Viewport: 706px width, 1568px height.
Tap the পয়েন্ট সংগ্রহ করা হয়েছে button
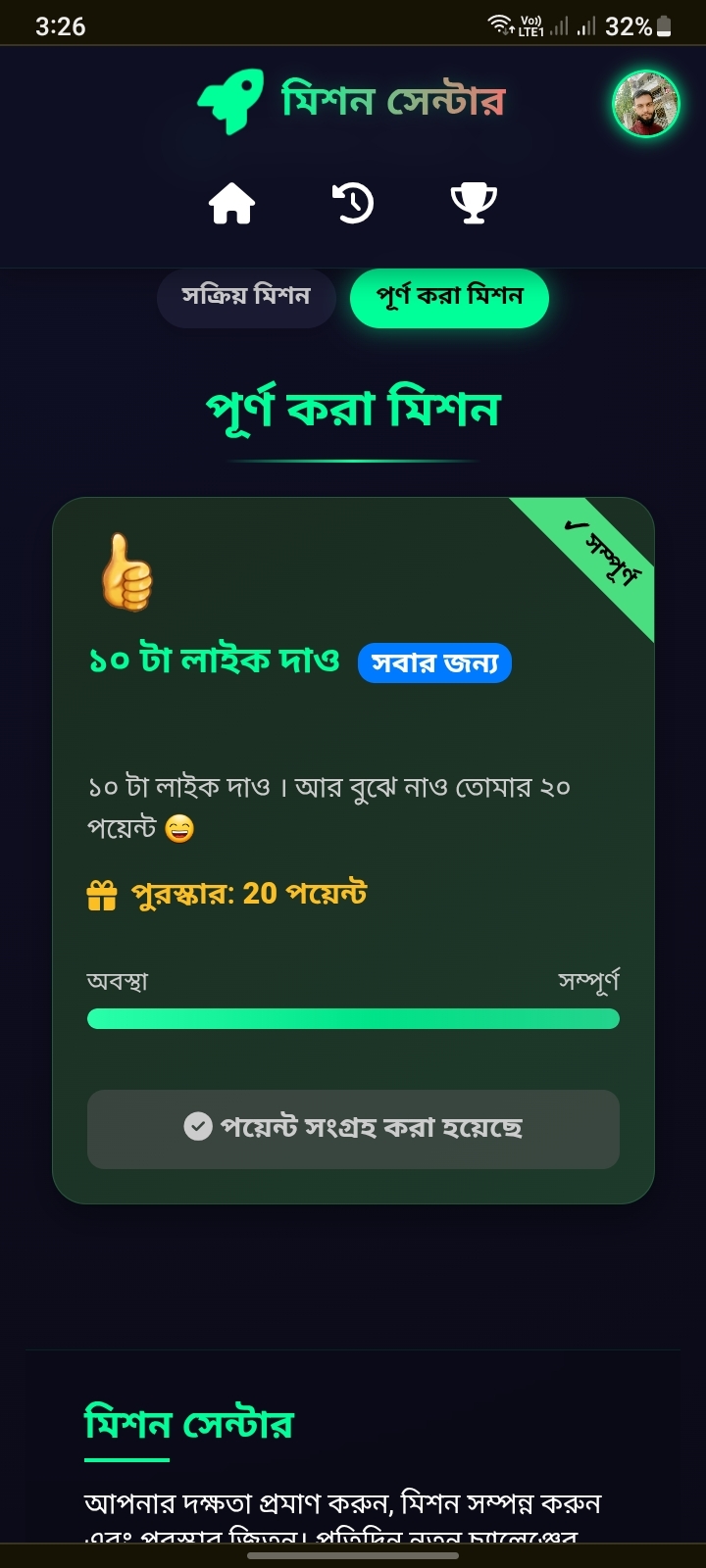pos(353,1129)
